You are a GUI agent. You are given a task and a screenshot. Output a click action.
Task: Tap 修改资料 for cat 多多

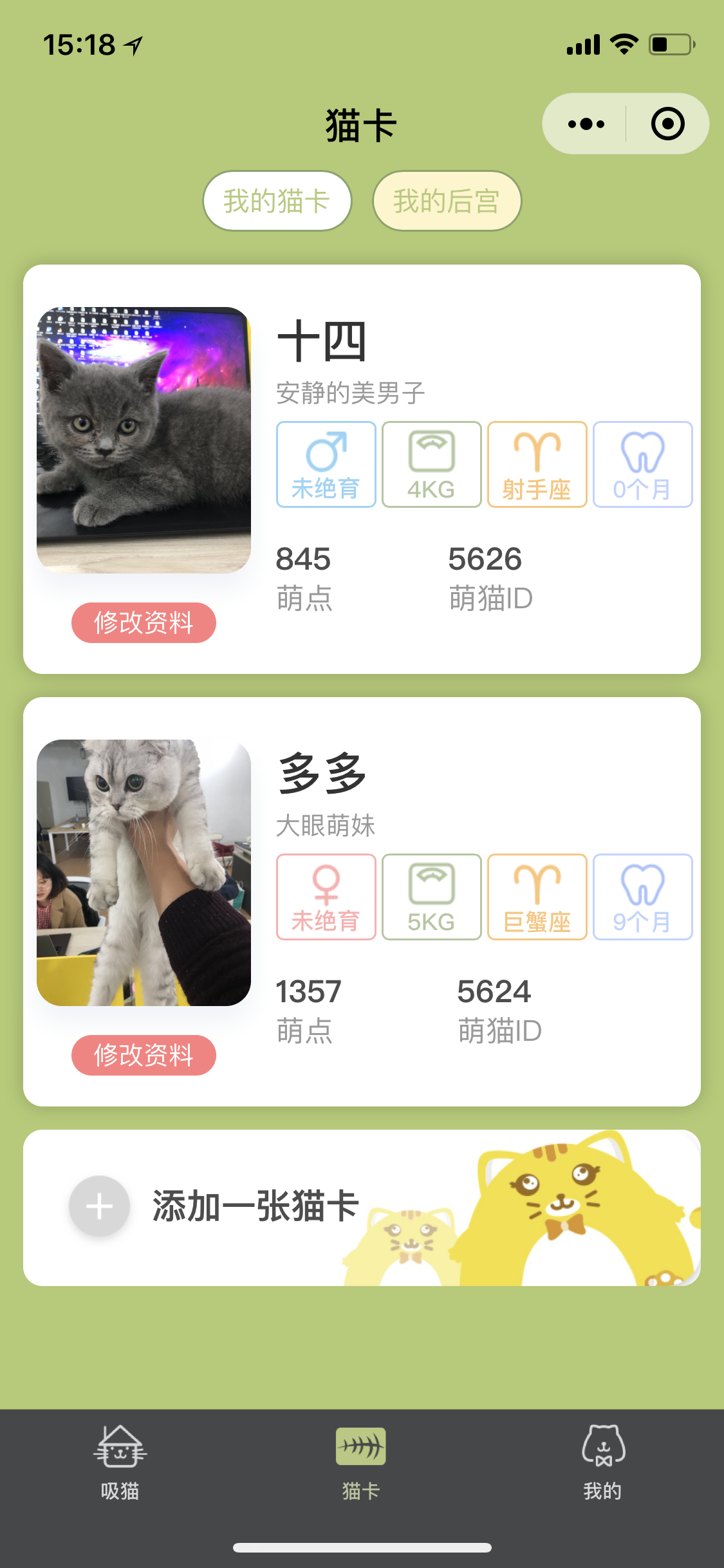click(x=144, y=1055)
